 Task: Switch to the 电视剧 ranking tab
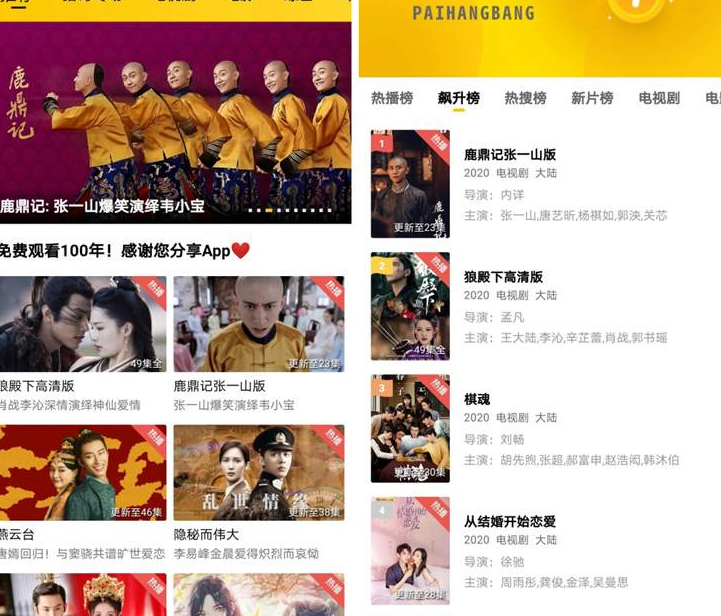659,98
